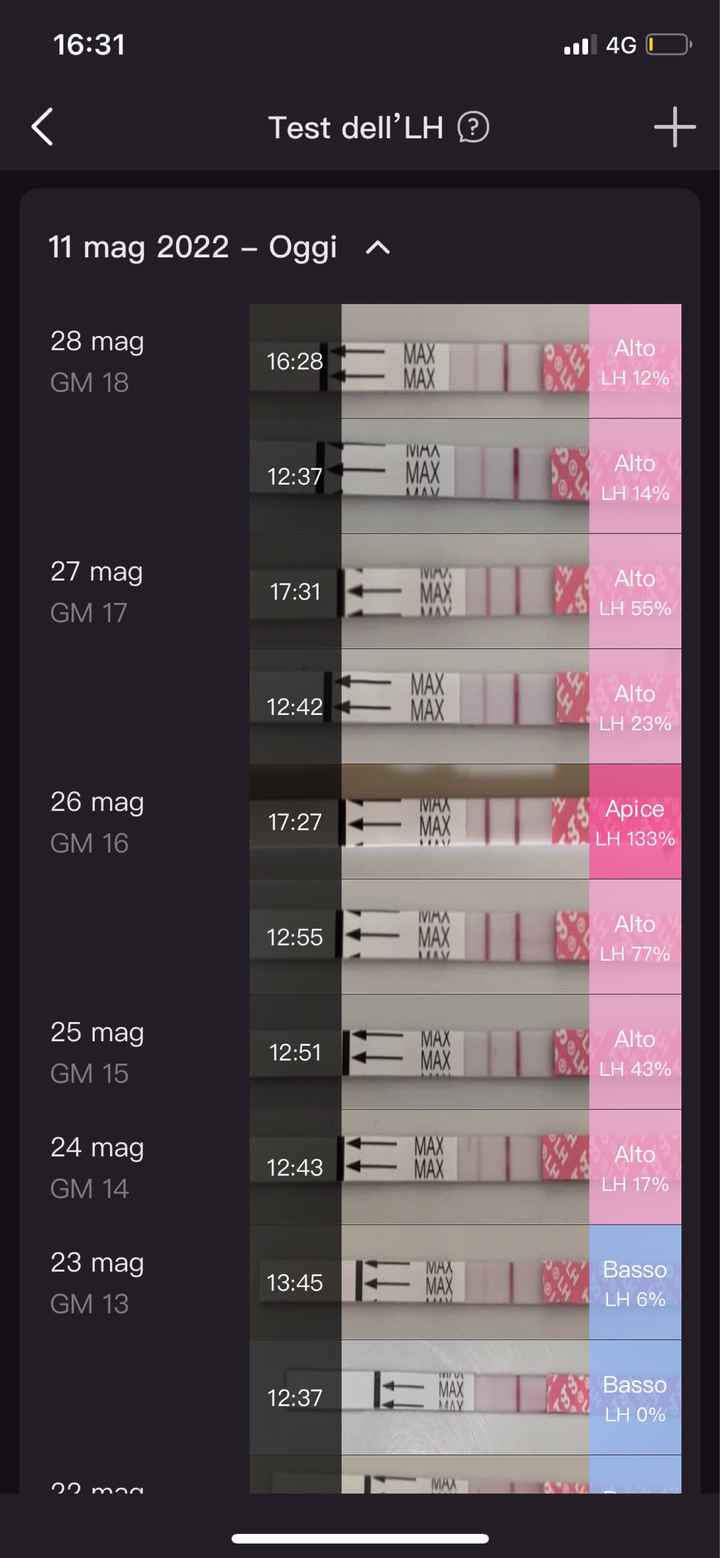Go back using the top-left arrow
Image resolution: width=720 pixels, height=1558 pixels.
42,128
